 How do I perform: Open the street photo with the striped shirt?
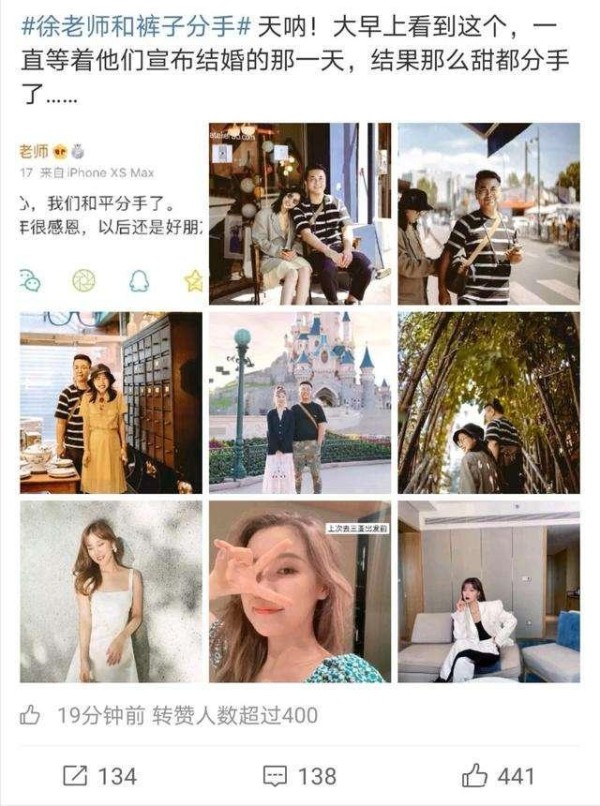pyautogui.click(x=488, y=213)
